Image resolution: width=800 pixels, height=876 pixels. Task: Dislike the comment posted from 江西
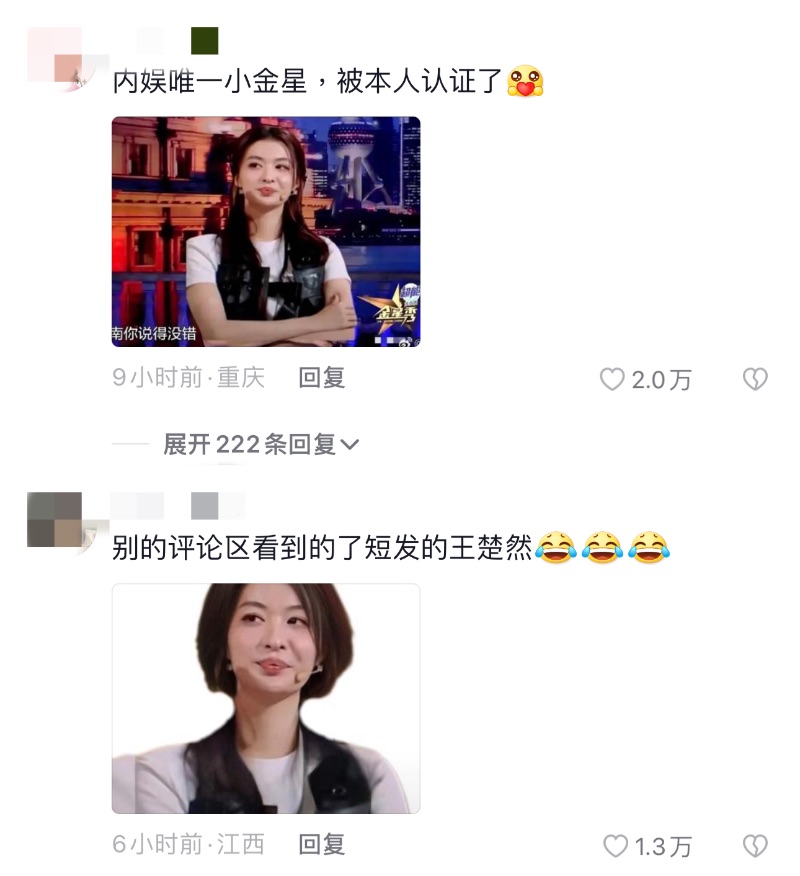[754, 846]
